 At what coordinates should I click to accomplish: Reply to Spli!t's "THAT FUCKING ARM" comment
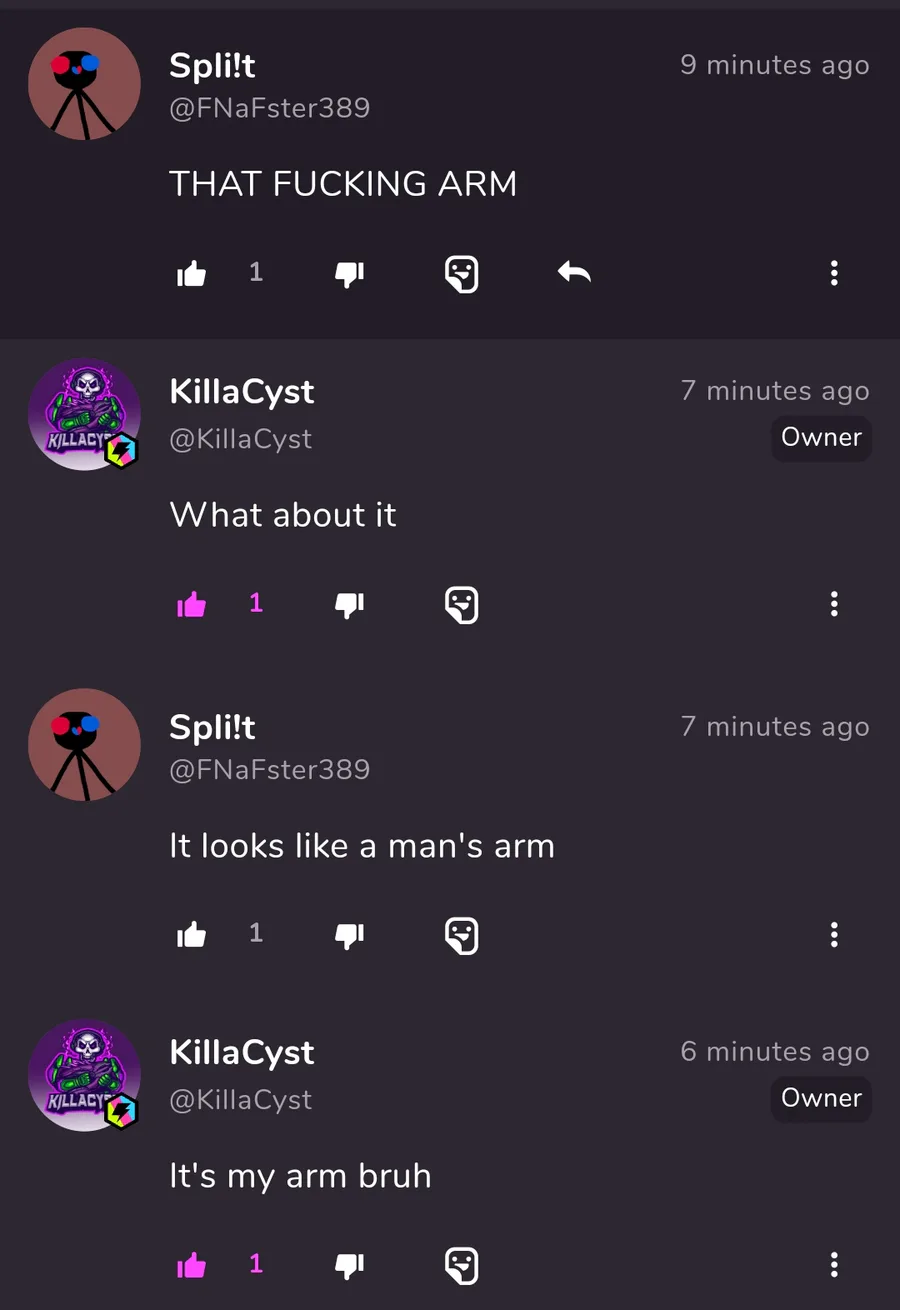coord(574,272)
